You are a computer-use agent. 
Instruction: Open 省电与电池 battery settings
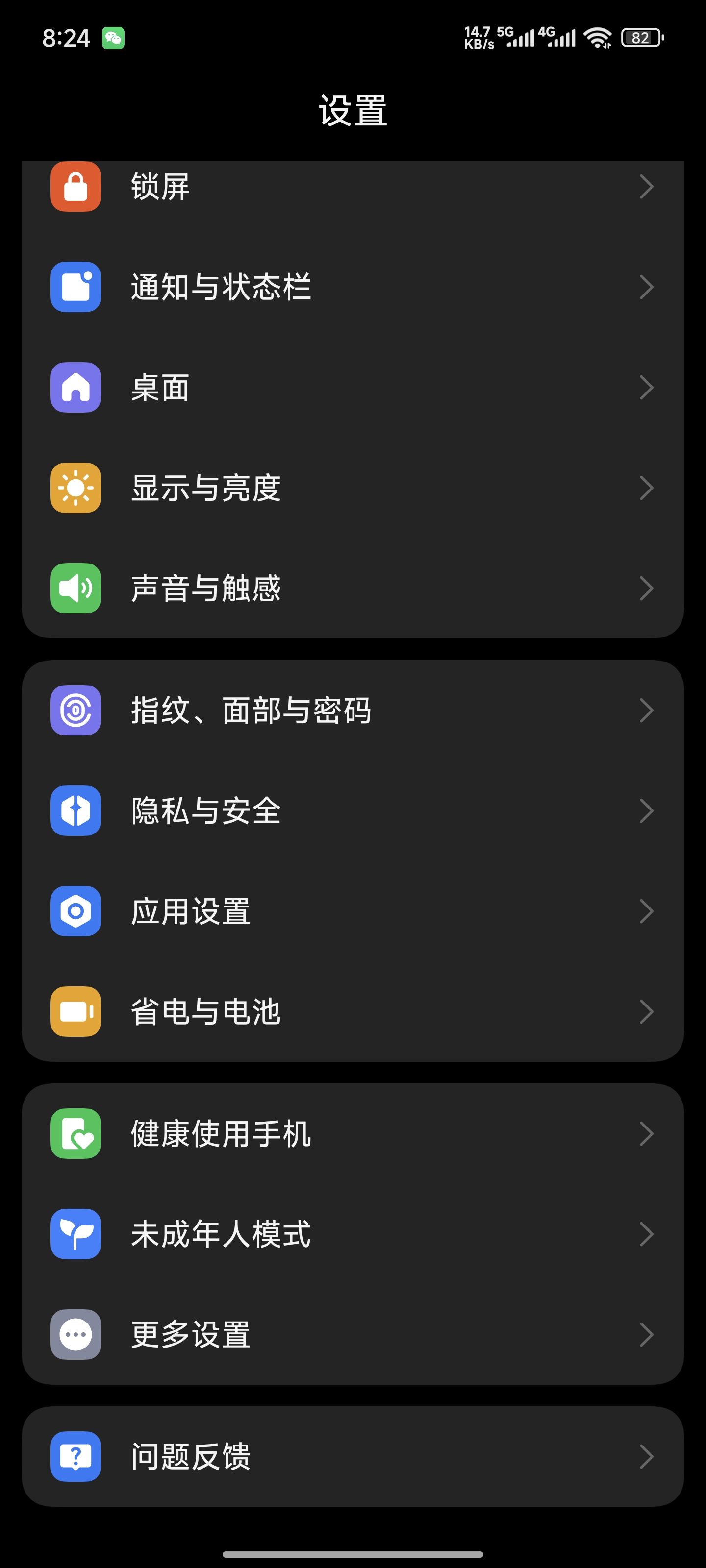point(353,1012)
